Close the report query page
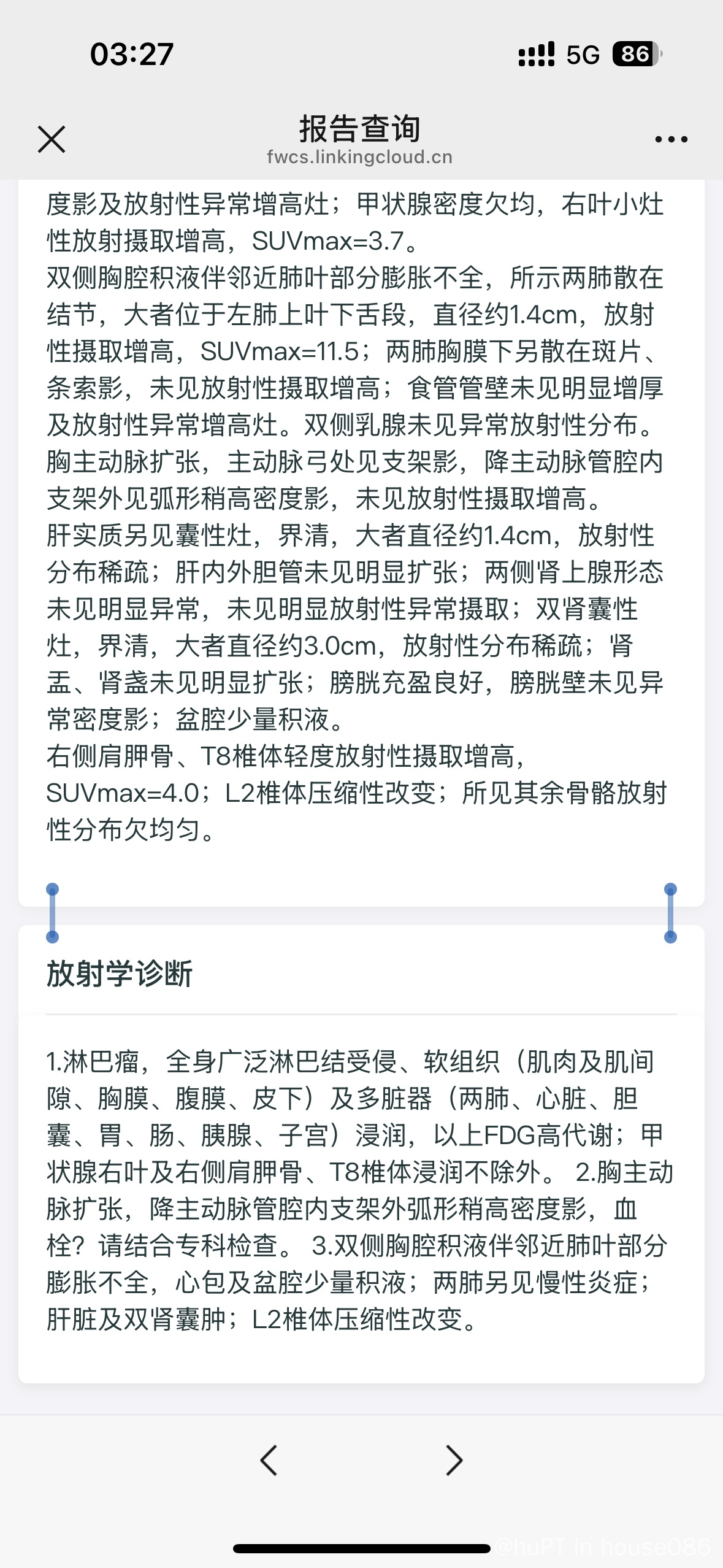Viewport: 723px width, 1568px height. pyautogui.click(x=52, y=139)
